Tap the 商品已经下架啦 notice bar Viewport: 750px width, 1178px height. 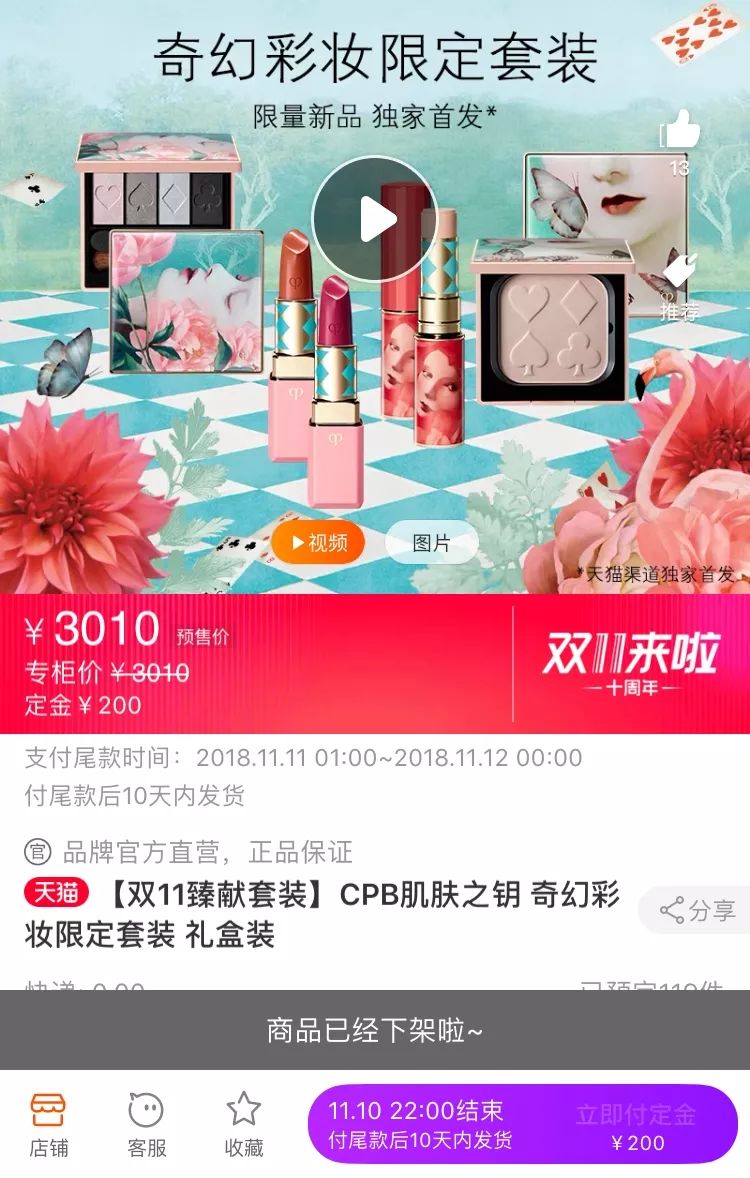tap(374, 1028)
